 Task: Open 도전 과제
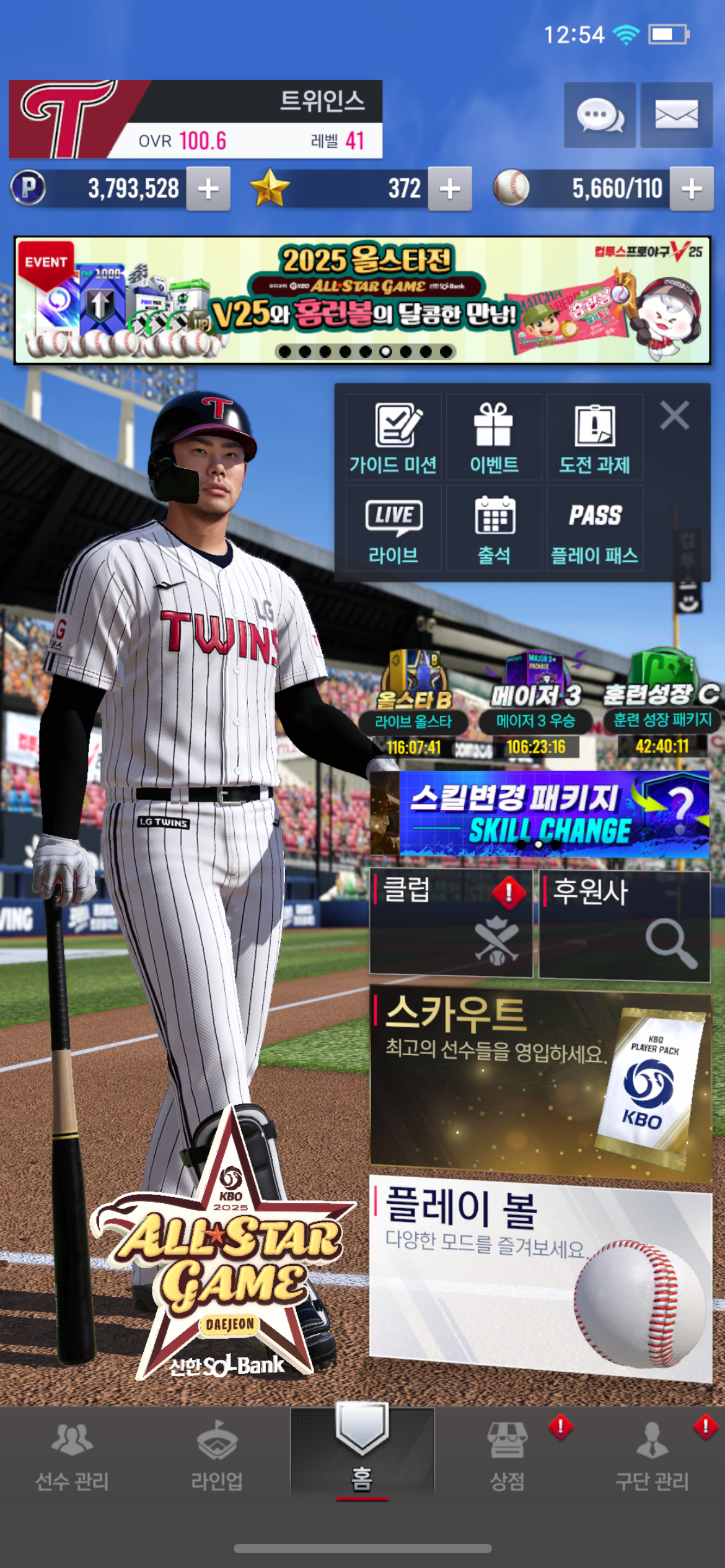pos(594,437)
